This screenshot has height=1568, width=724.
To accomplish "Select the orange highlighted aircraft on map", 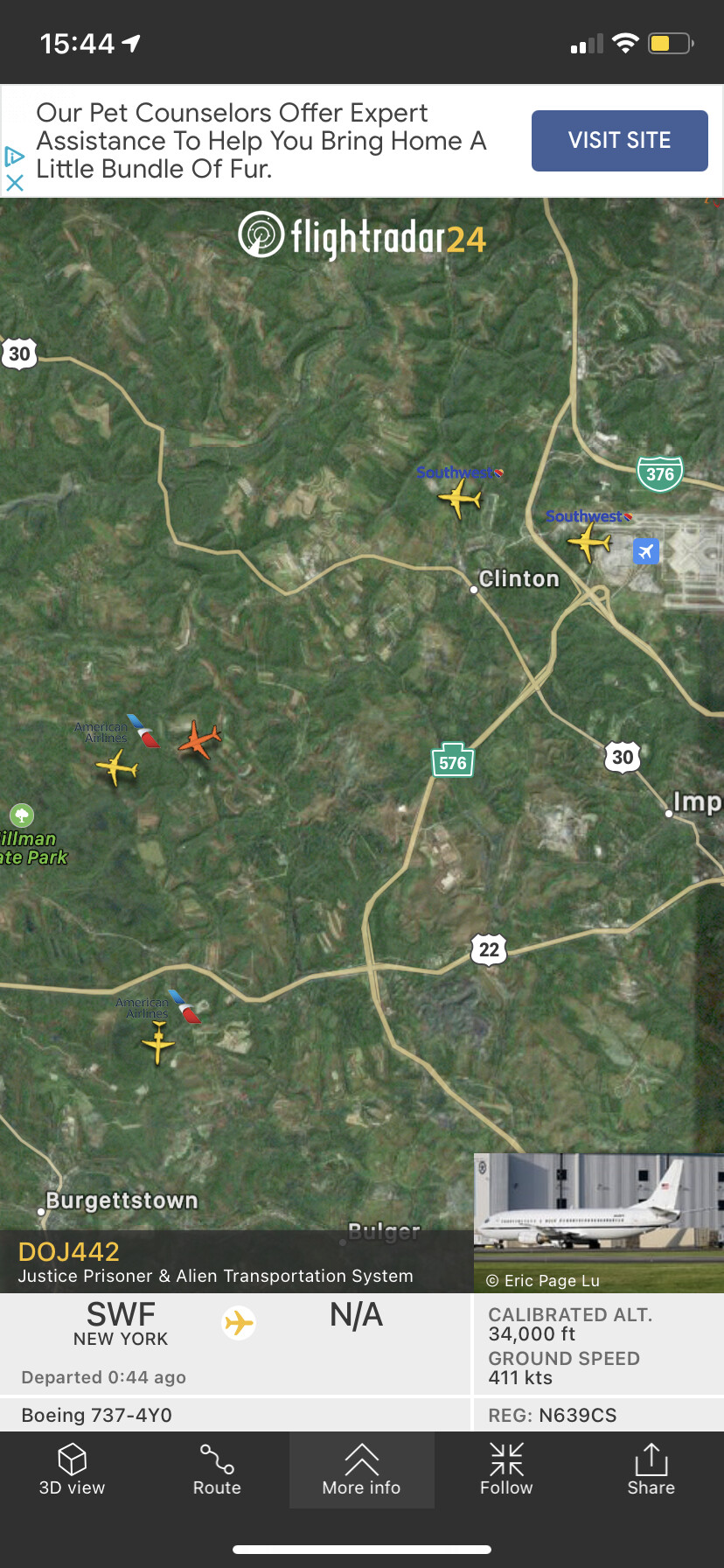I will tap(199, 740).
